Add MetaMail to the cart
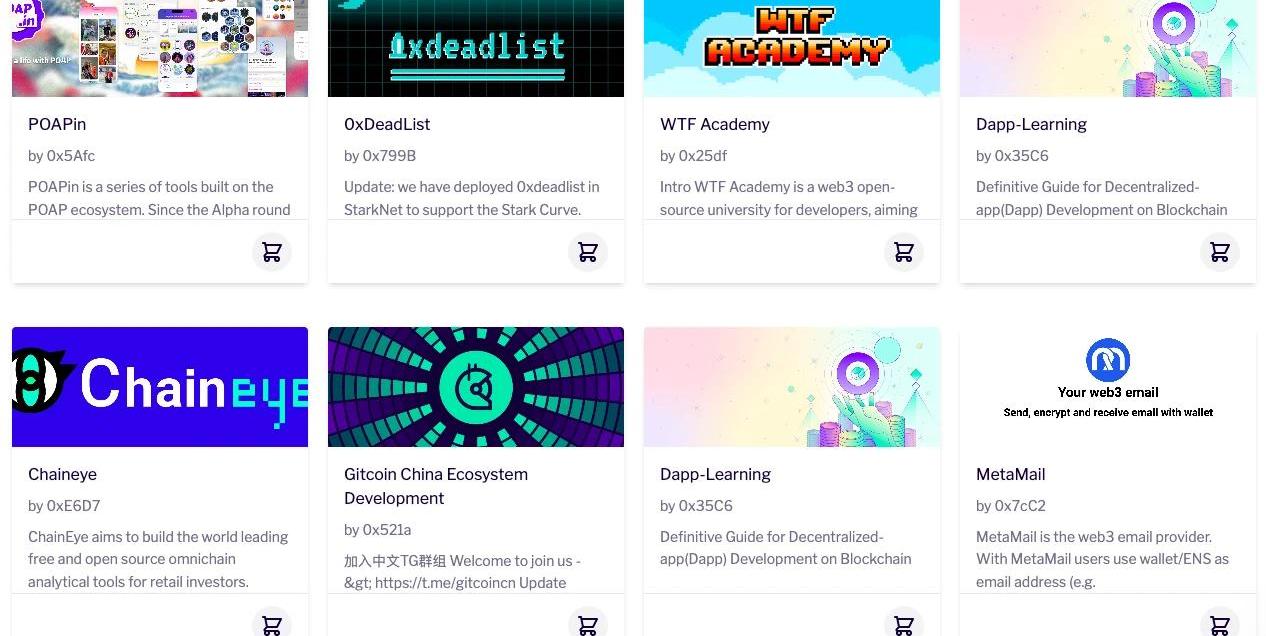 [x=1220, y=625]
